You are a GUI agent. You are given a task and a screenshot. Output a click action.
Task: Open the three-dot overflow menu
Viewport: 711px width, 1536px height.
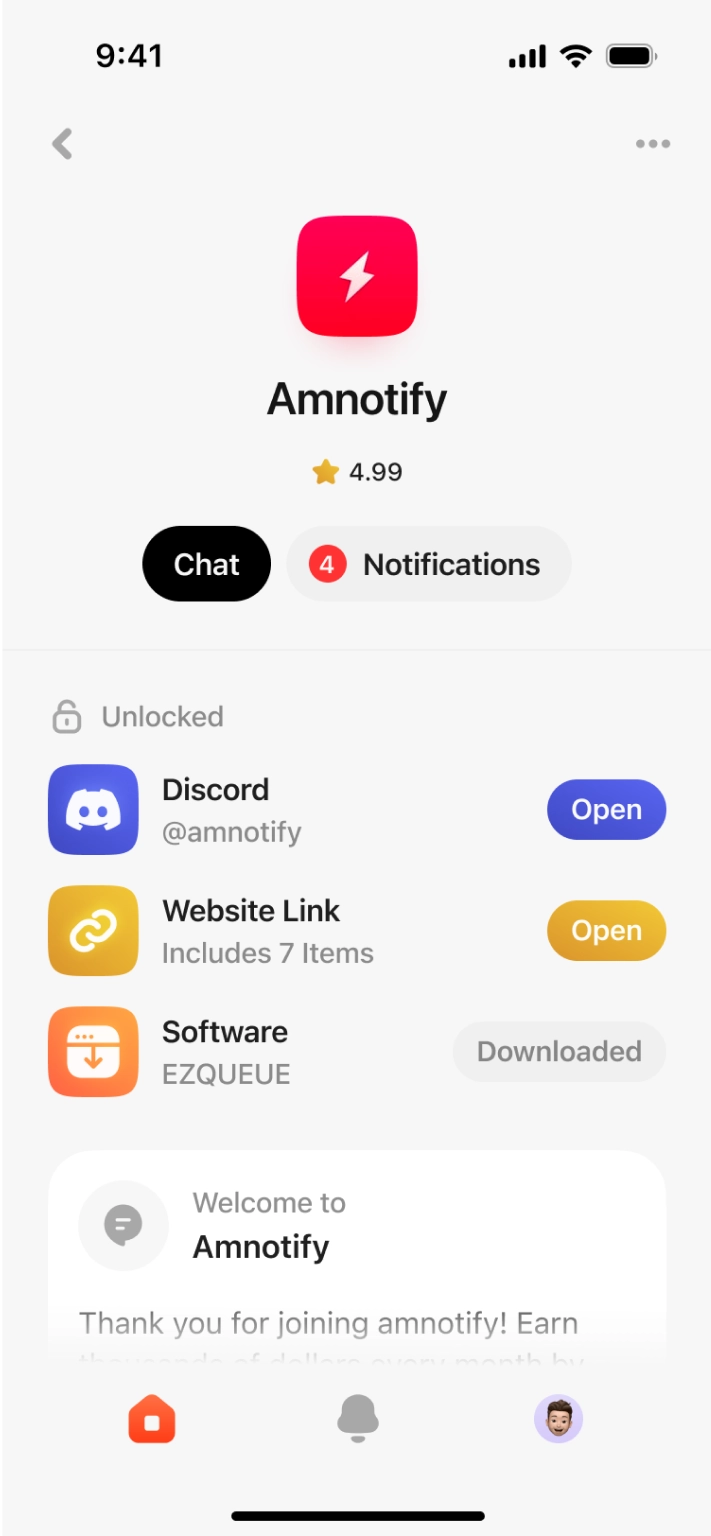pos(653,144)
